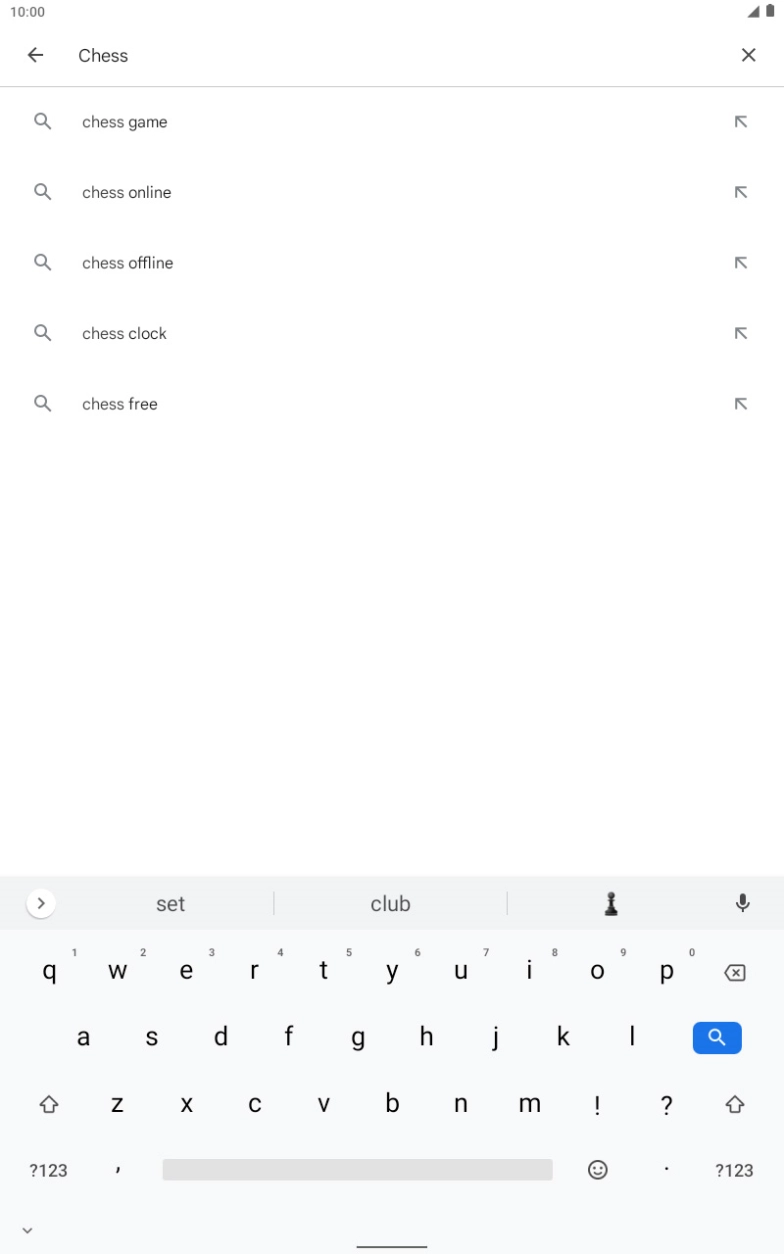Select the chess game suggestion

tap(123, 121)
